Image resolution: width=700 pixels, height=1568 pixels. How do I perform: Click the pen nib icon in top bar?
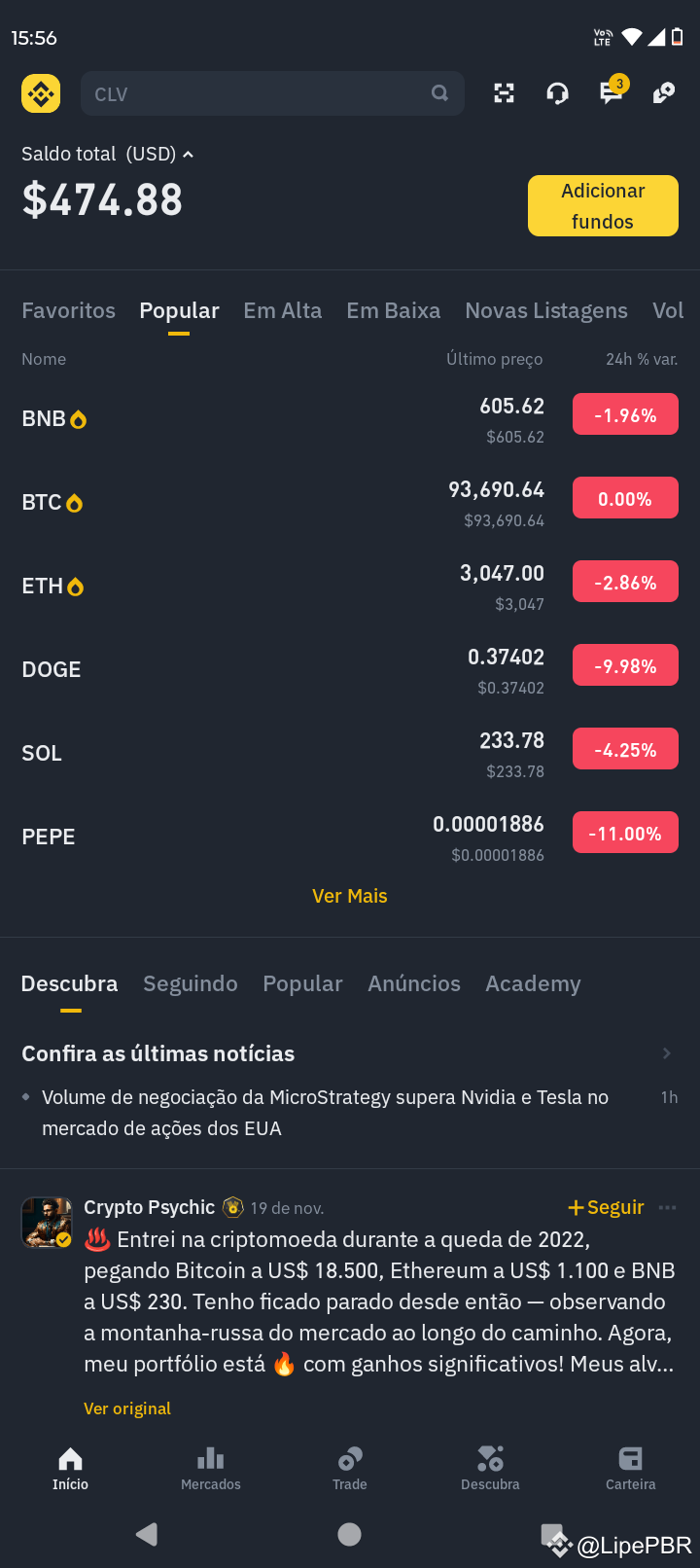(x=664, y=93)
